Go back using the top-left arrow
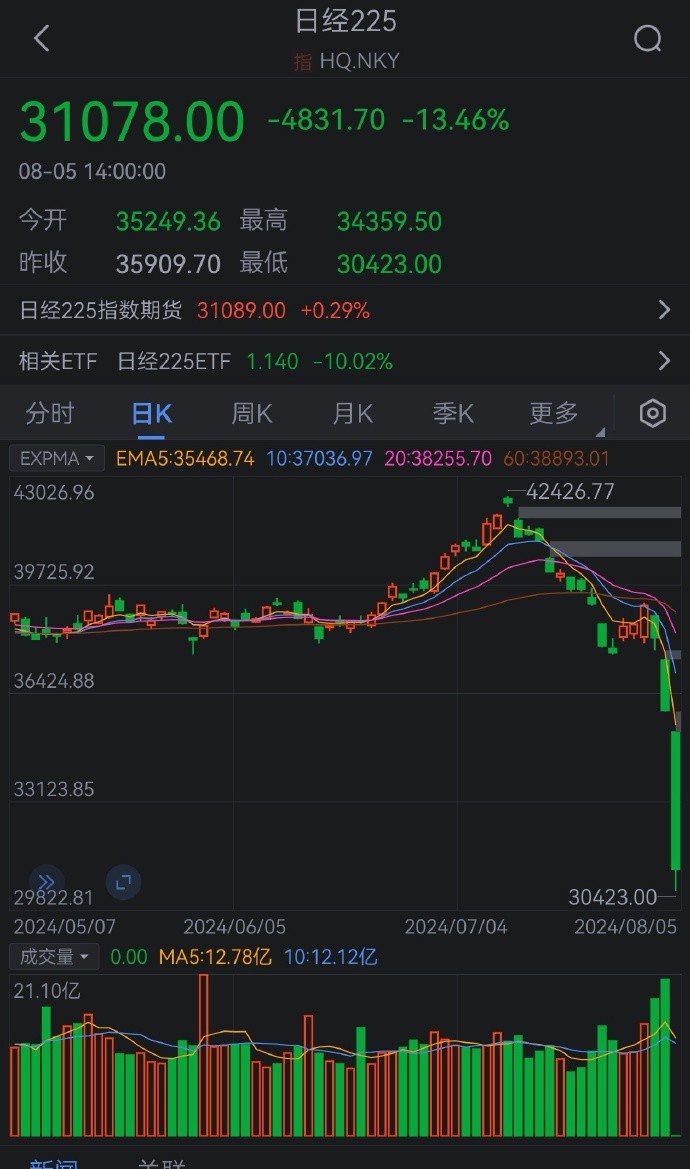Screen dimensions: 690x1169 (x=41, y=39)
